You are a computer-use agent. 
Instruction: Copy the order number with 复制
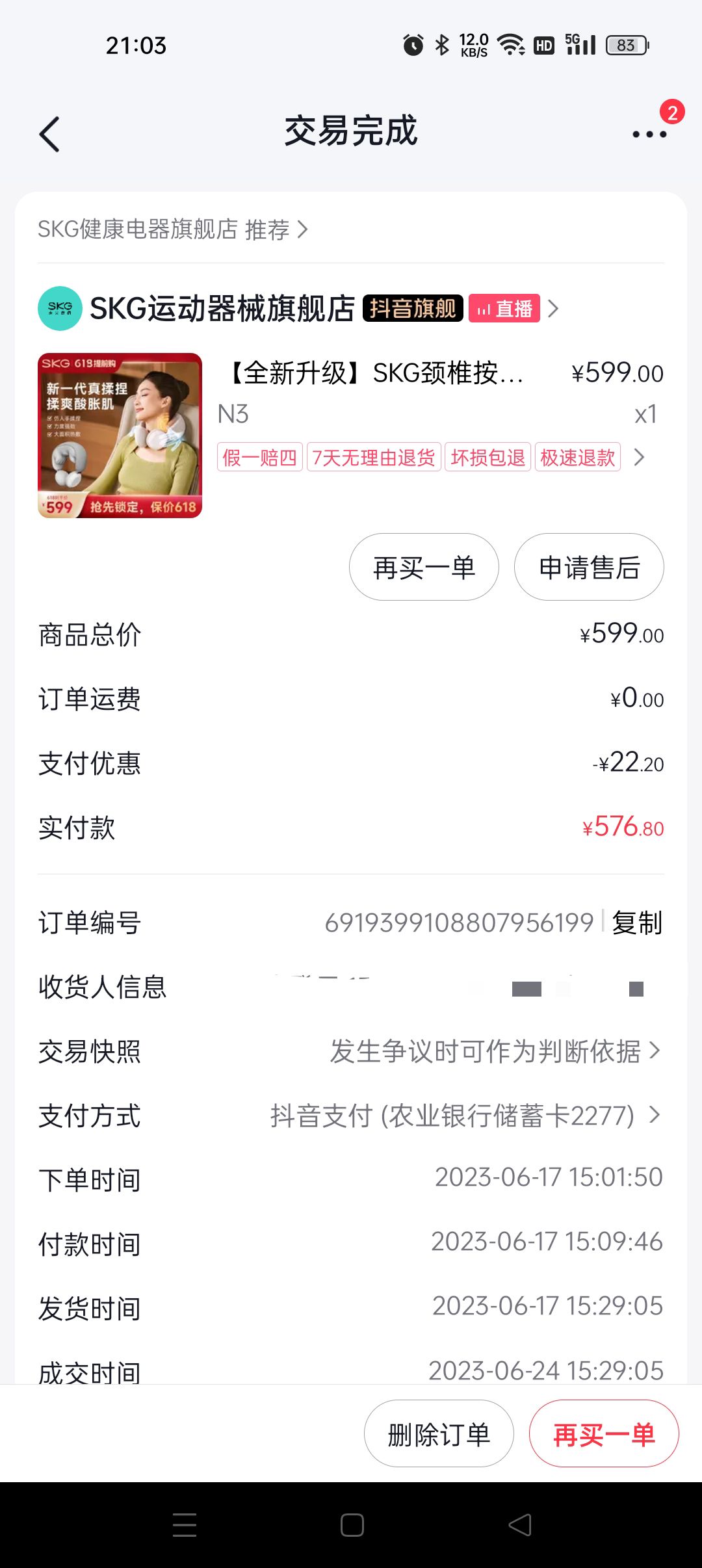637,922
